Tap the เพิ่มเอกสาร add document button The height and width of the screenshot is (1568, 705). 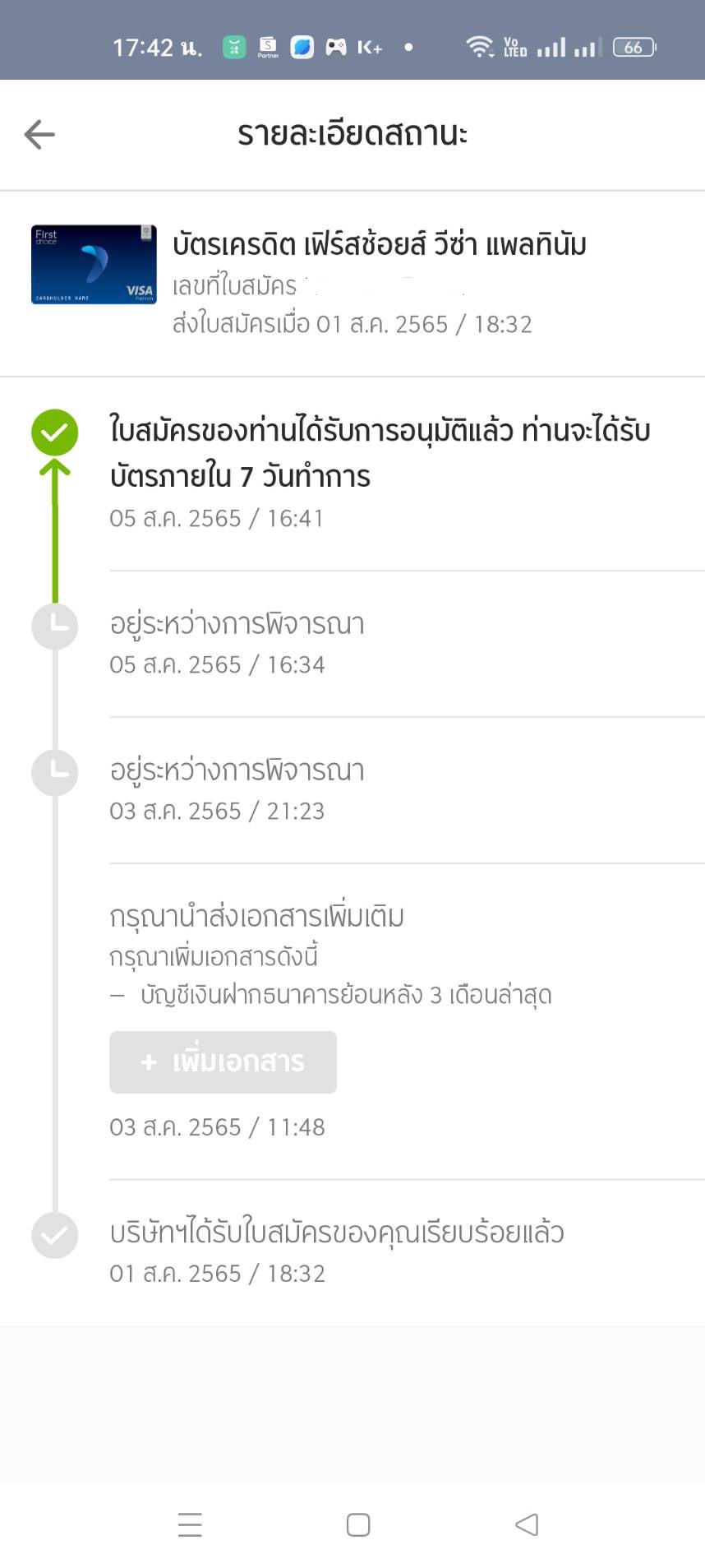click(223, 1062)
